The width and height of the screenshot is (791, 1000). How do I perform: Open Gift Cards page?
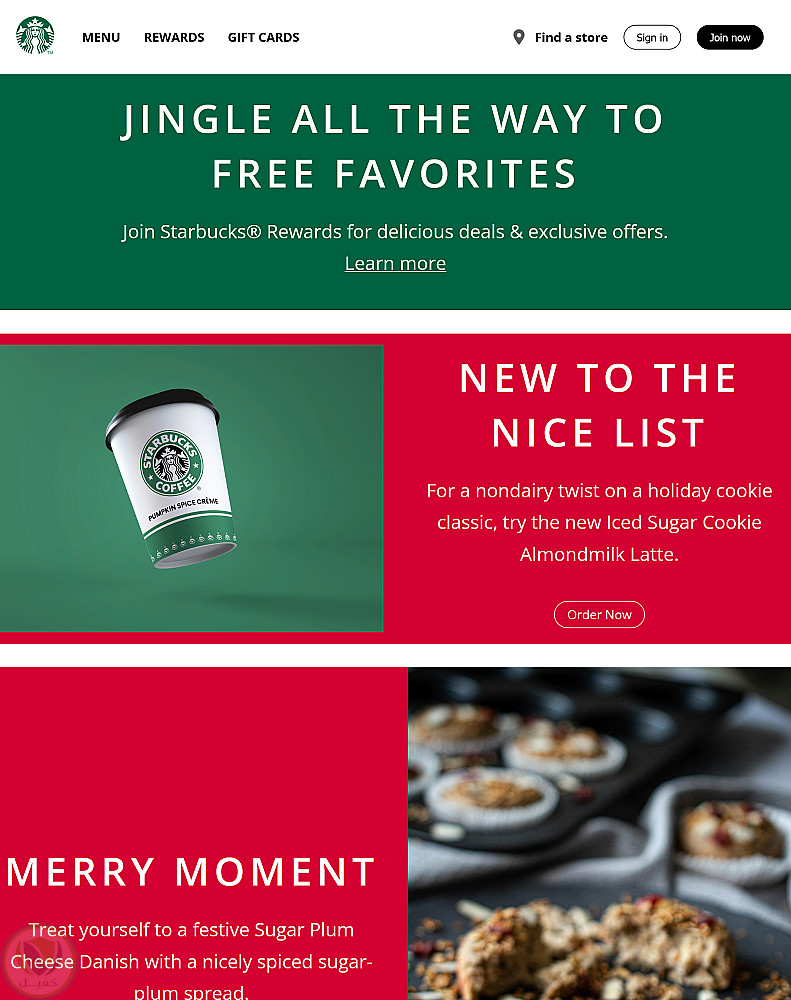coord(263,37)
